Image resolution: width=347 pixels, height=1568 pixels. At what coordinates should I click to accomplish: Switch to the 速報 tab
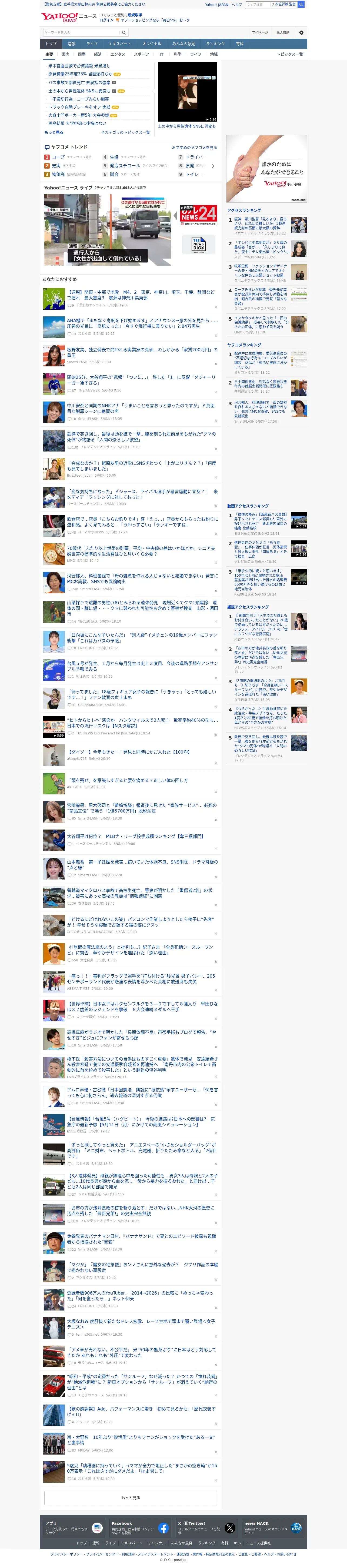(x=71, y=44)
